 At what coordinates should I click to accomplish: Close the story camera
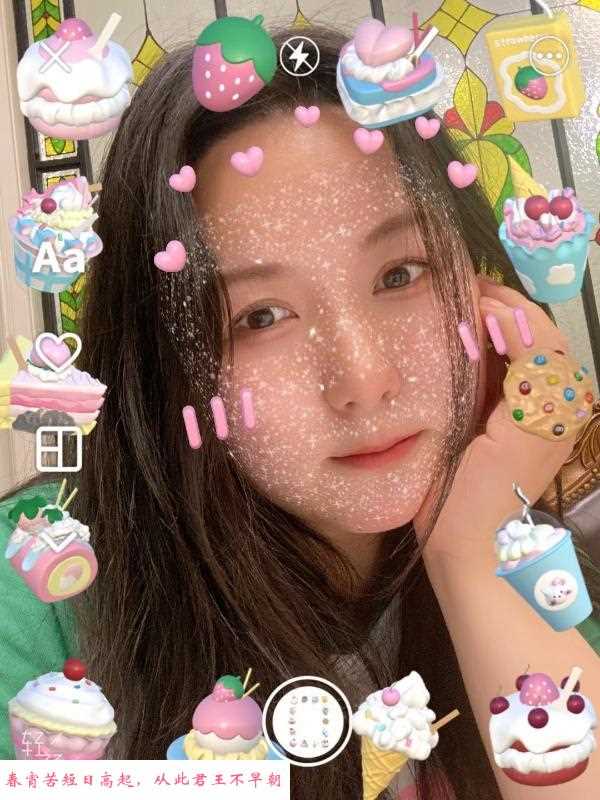56,57
